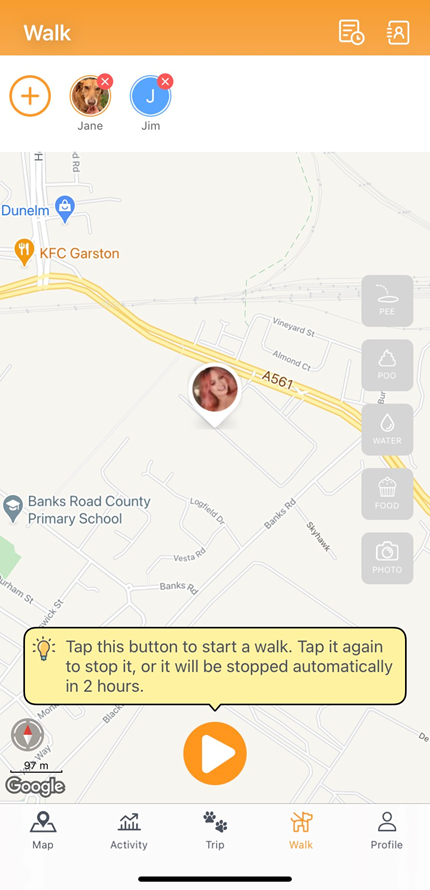The height and width of the screenshot is (890, 430).
Task: Select Jane's dog avatar
Action: [90, 96]
